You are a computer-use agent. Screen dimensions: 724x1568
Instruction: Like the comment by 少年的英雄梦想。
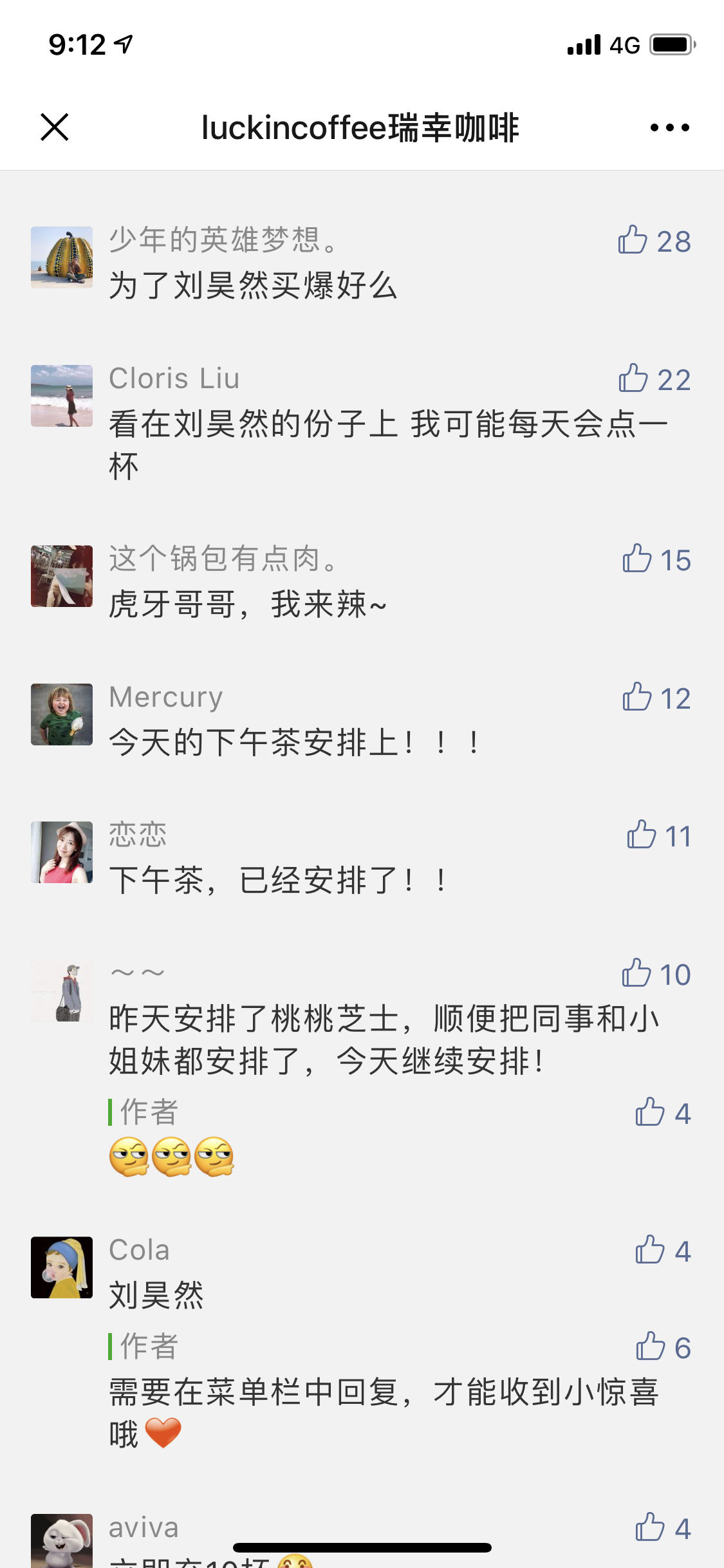point(654,241)
